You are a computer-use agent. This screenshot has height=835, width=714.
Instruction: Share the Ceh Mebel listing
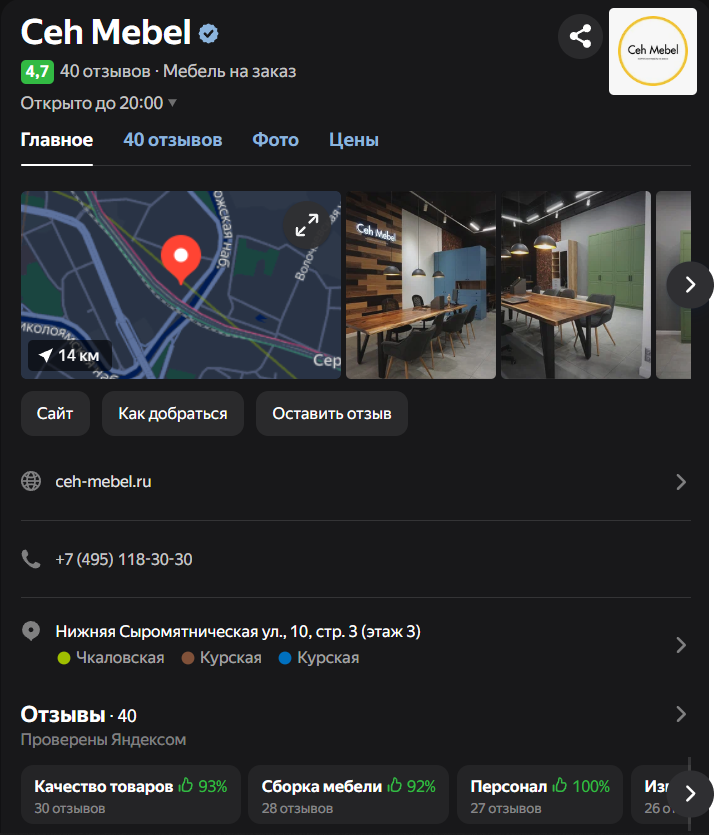tap(581, 37)
